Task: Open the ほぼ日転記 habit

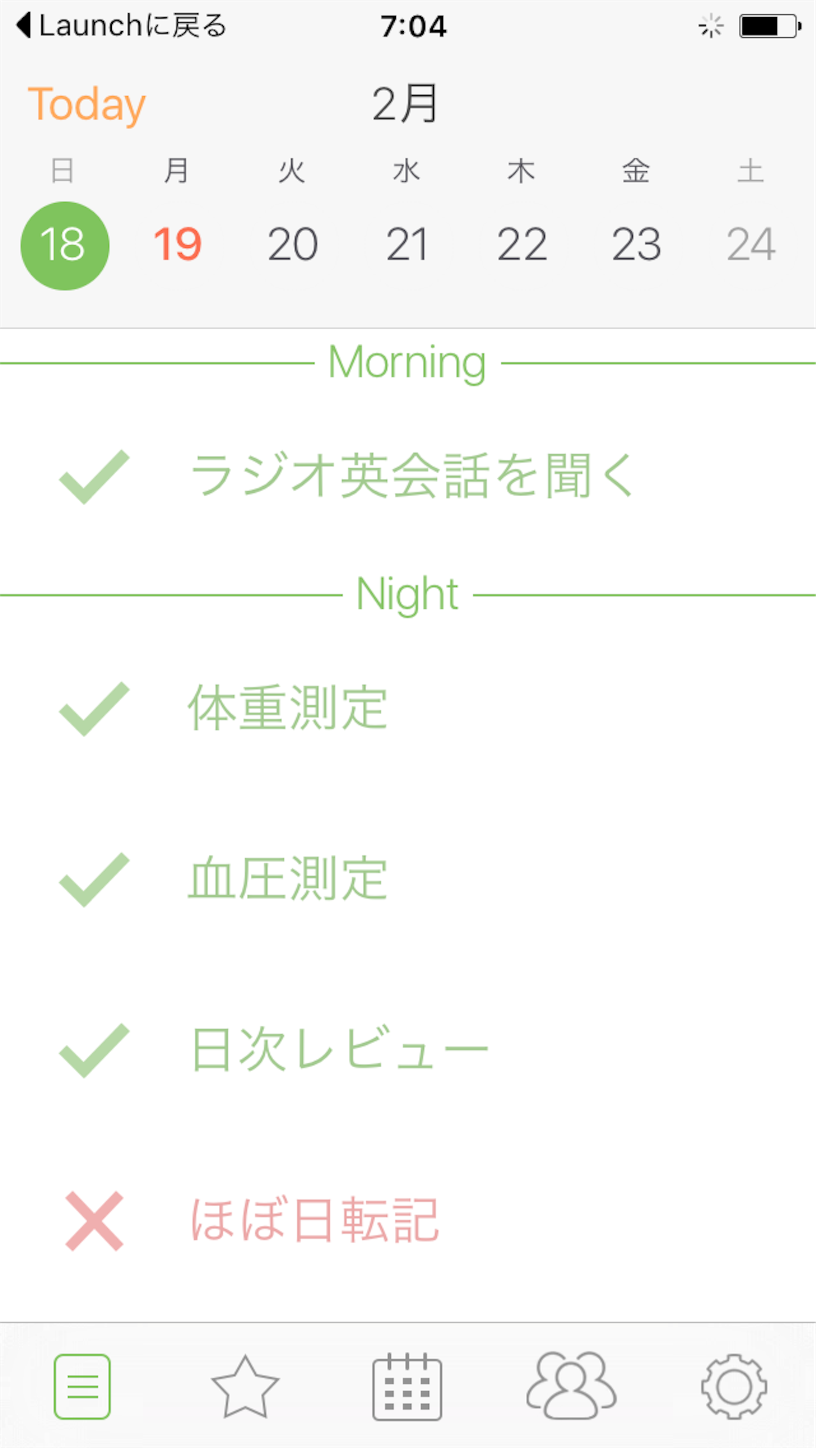Action: click(x=314, y=1221)
